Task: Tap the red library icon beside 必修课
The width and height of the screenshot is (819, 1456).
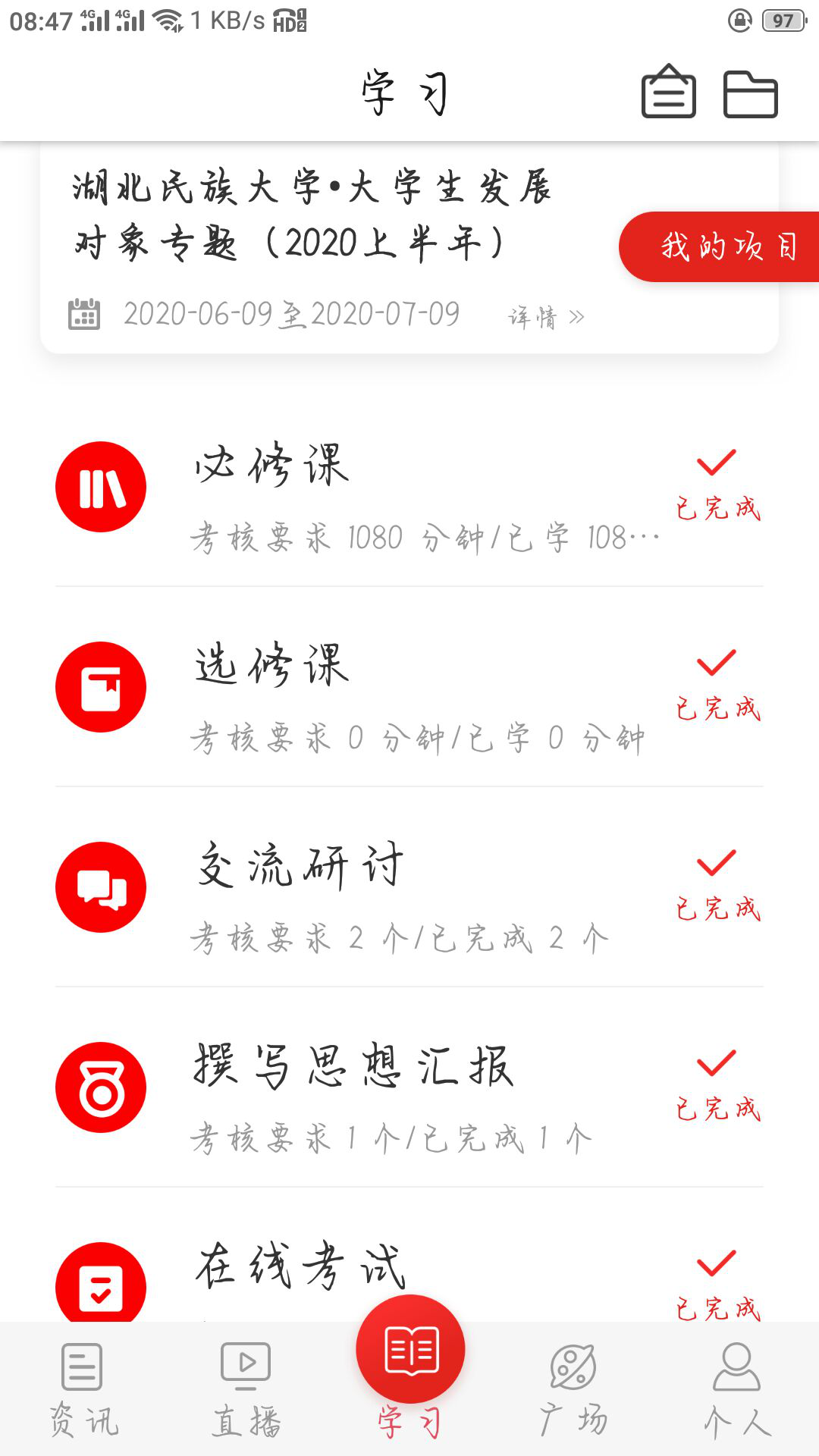Action: tap(101, 486)
